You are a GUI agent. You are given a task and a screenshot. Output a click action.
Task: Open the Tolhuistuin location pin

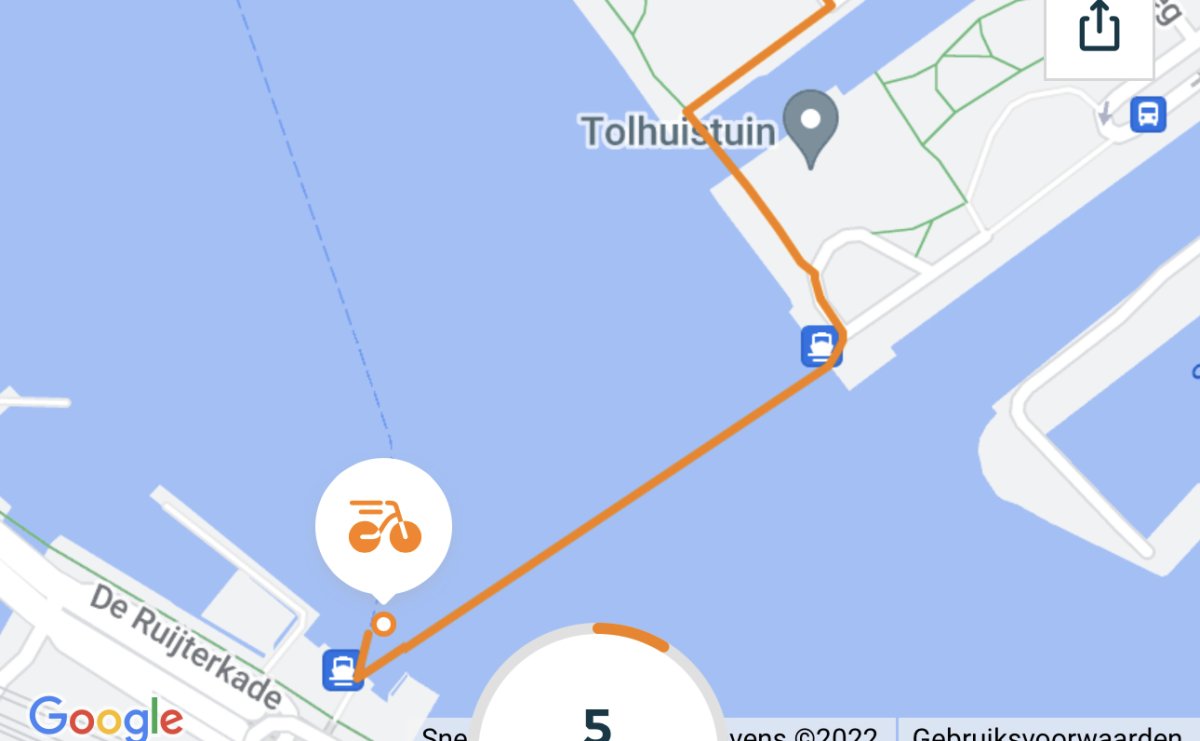point(811,126)
